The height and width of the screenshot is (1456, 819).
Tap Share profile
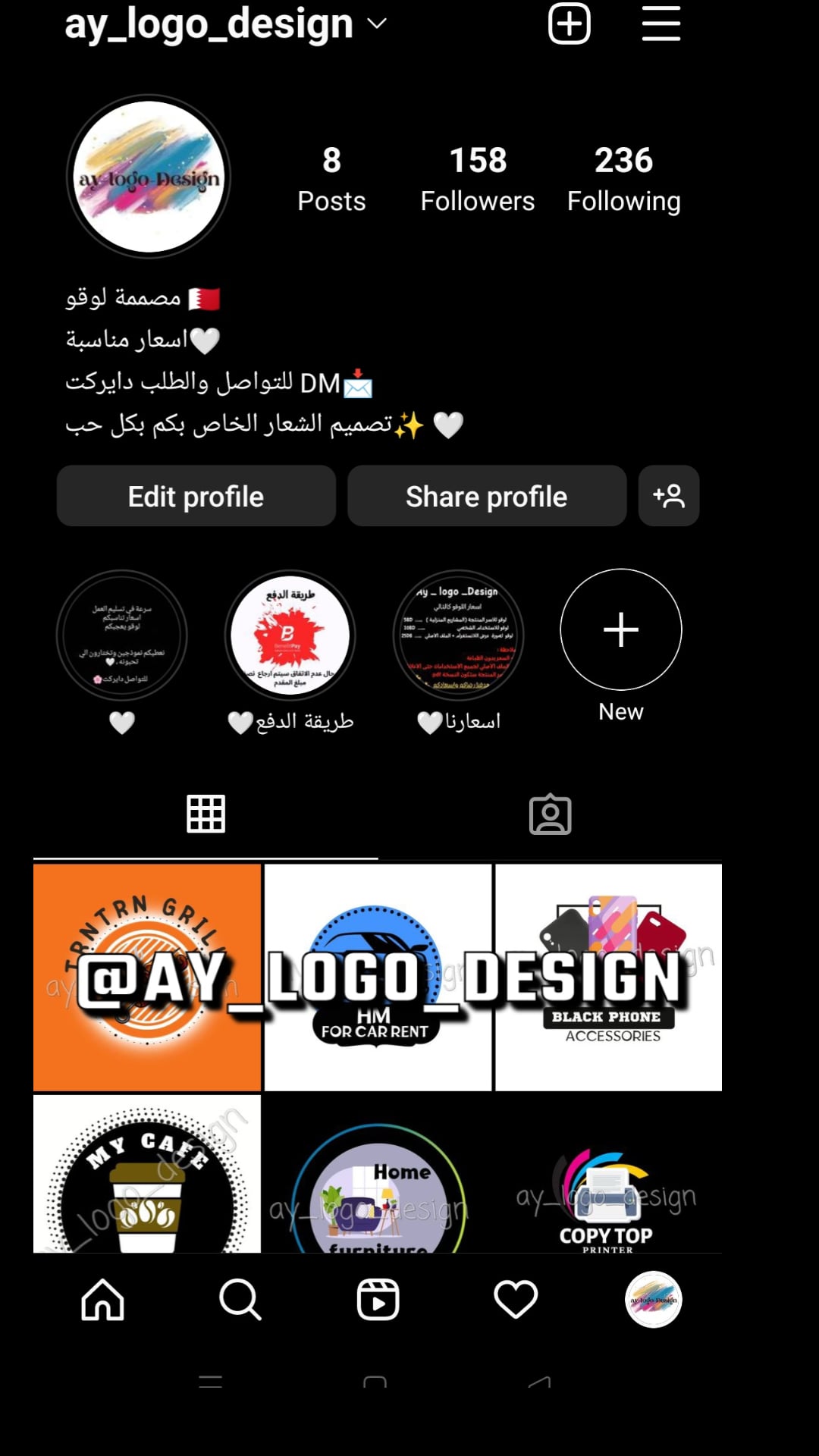486,497
